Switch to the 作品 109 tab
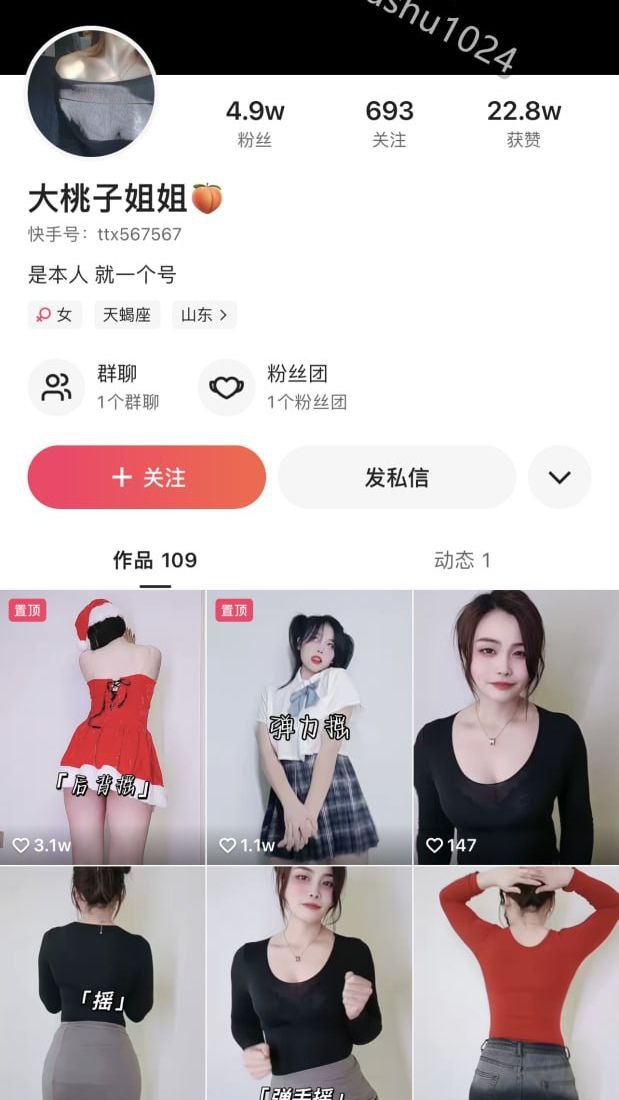619x1100 pixels. pos(155,560)
